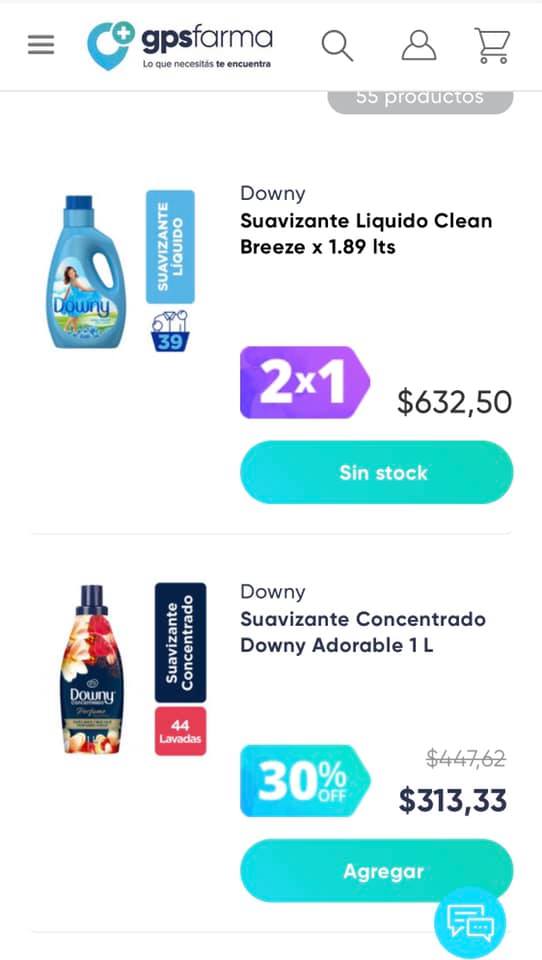Open the floating chat bubble
This screenshot has width=542, height=960.
[470, 923]
